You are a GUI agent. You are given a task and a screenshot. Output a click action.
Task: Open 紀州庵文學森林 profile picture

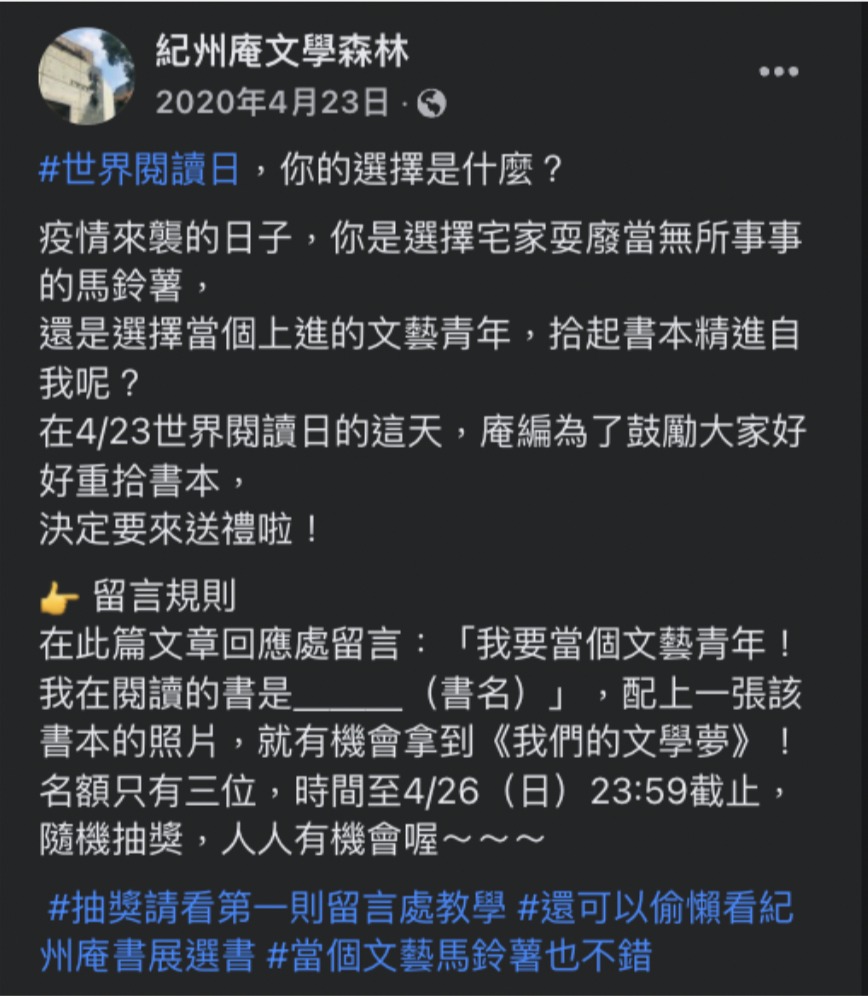(87, 75)
